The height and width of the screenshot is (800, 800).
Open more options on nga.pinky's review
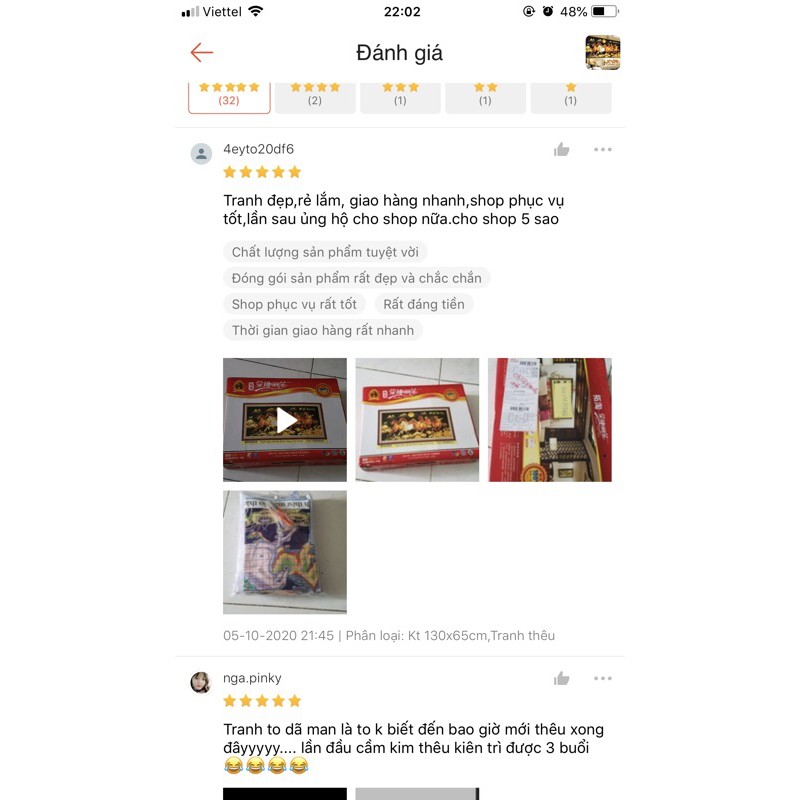point(602,679)
